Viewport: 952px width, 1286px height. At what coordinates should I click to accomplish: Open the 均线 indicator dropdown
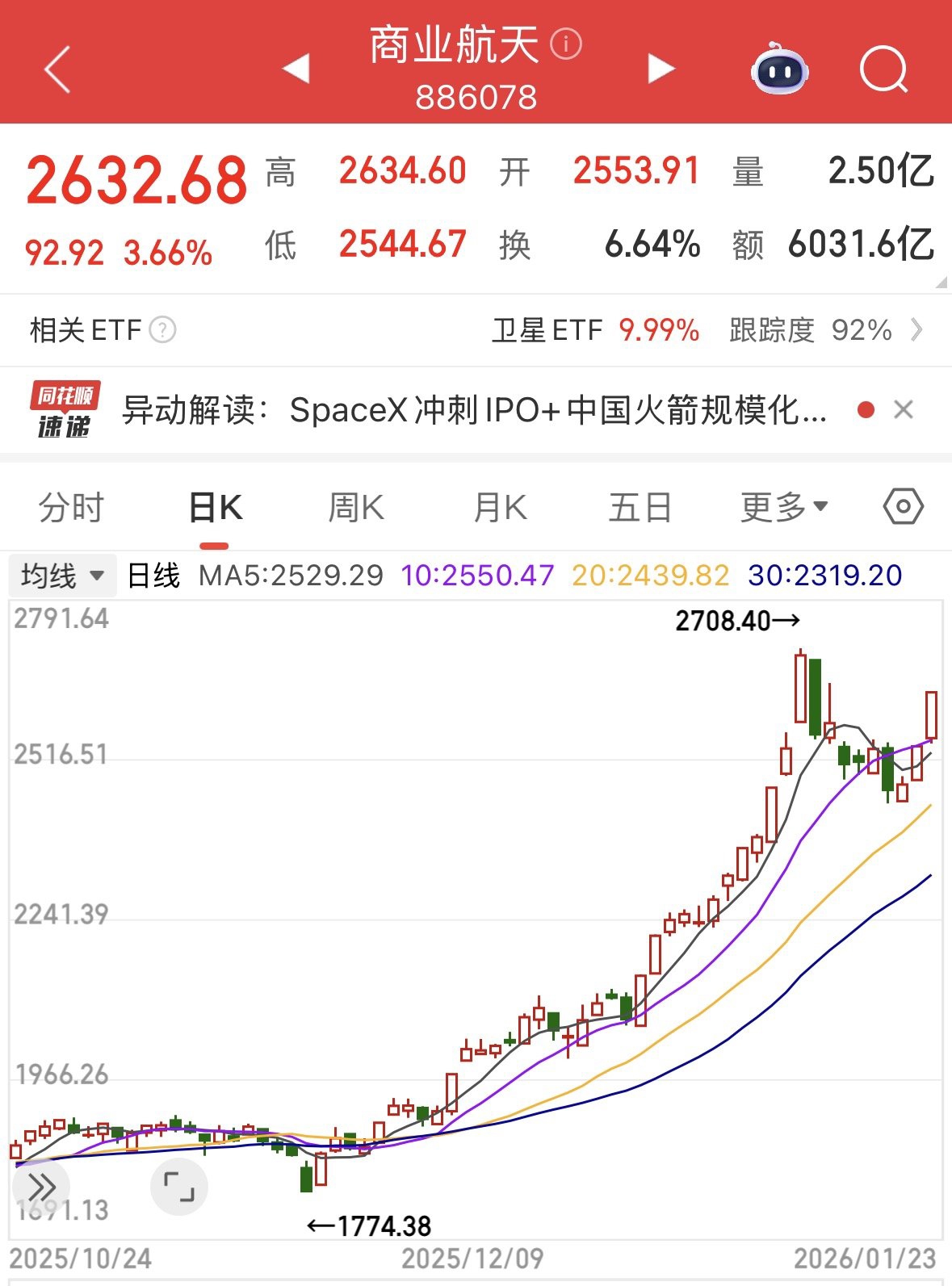63,576
